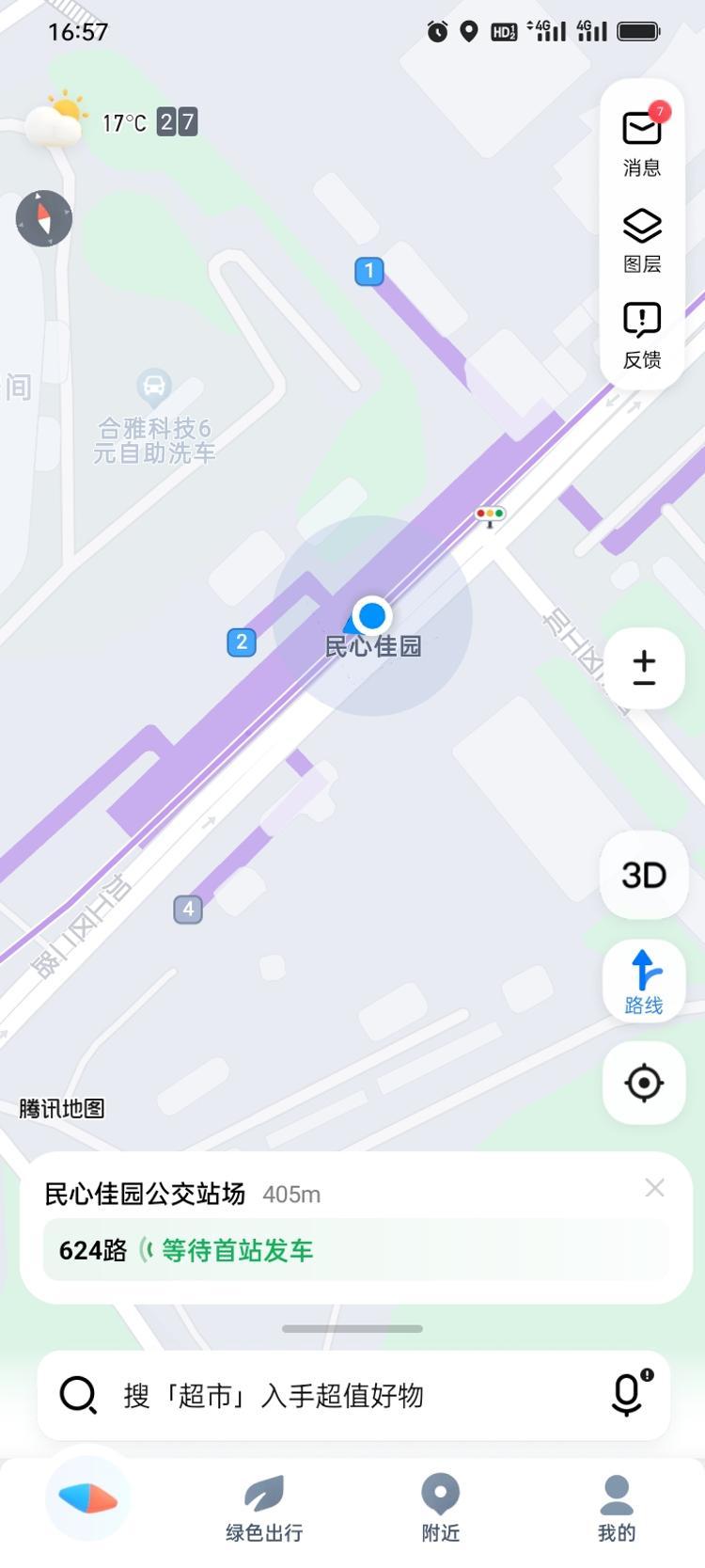Recenter map on current location
Viewport: 705px width, 1568px height.
click(x=644, y=1083)
